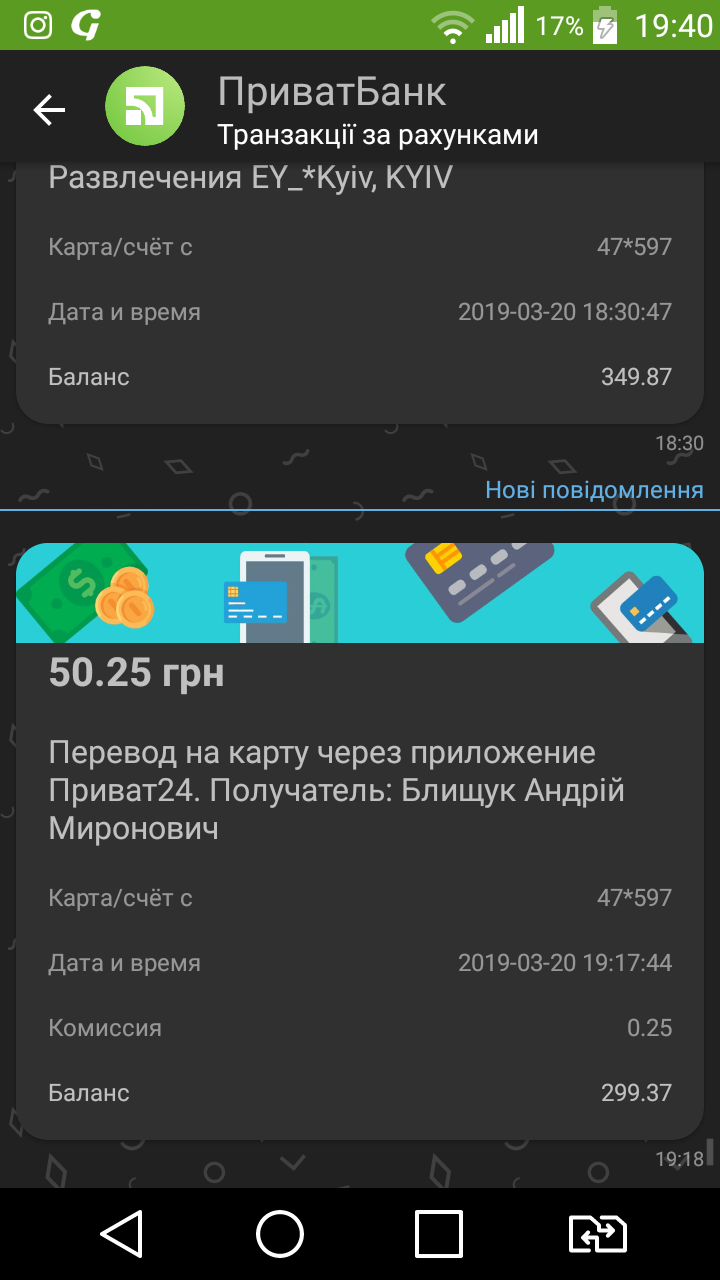Screen dimensions: 720x1280
Task: Open the Развлечения EY_*Kyiv transaction card
Action: 360,290
